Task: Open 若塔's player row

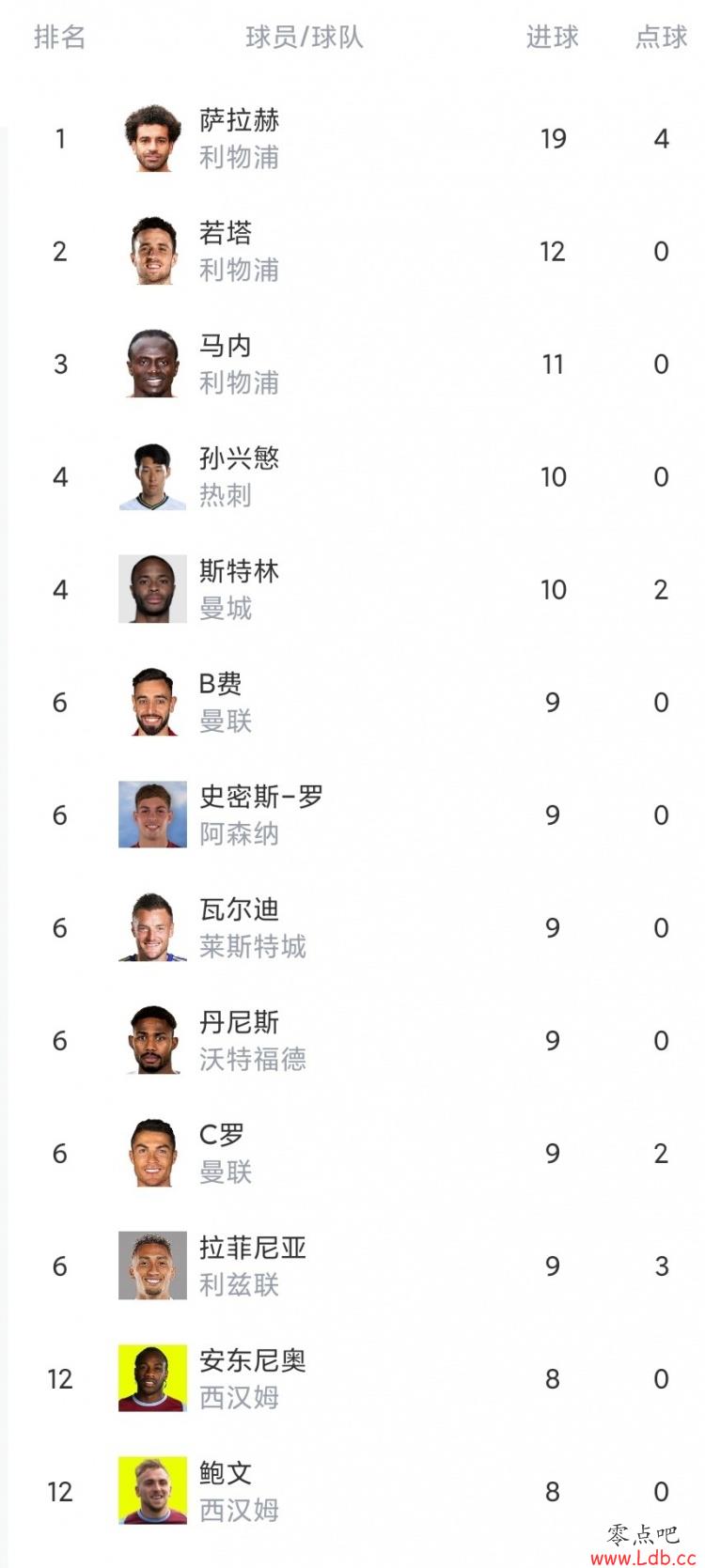Action: coord(352,251)
